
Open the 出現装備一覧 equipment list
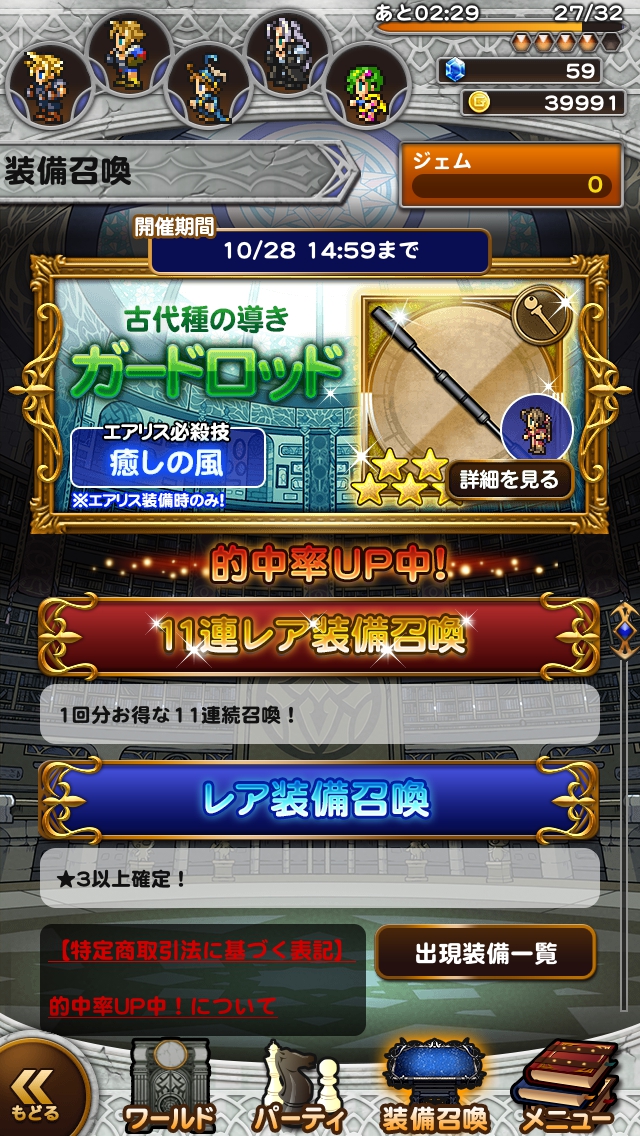pos(485,952)
